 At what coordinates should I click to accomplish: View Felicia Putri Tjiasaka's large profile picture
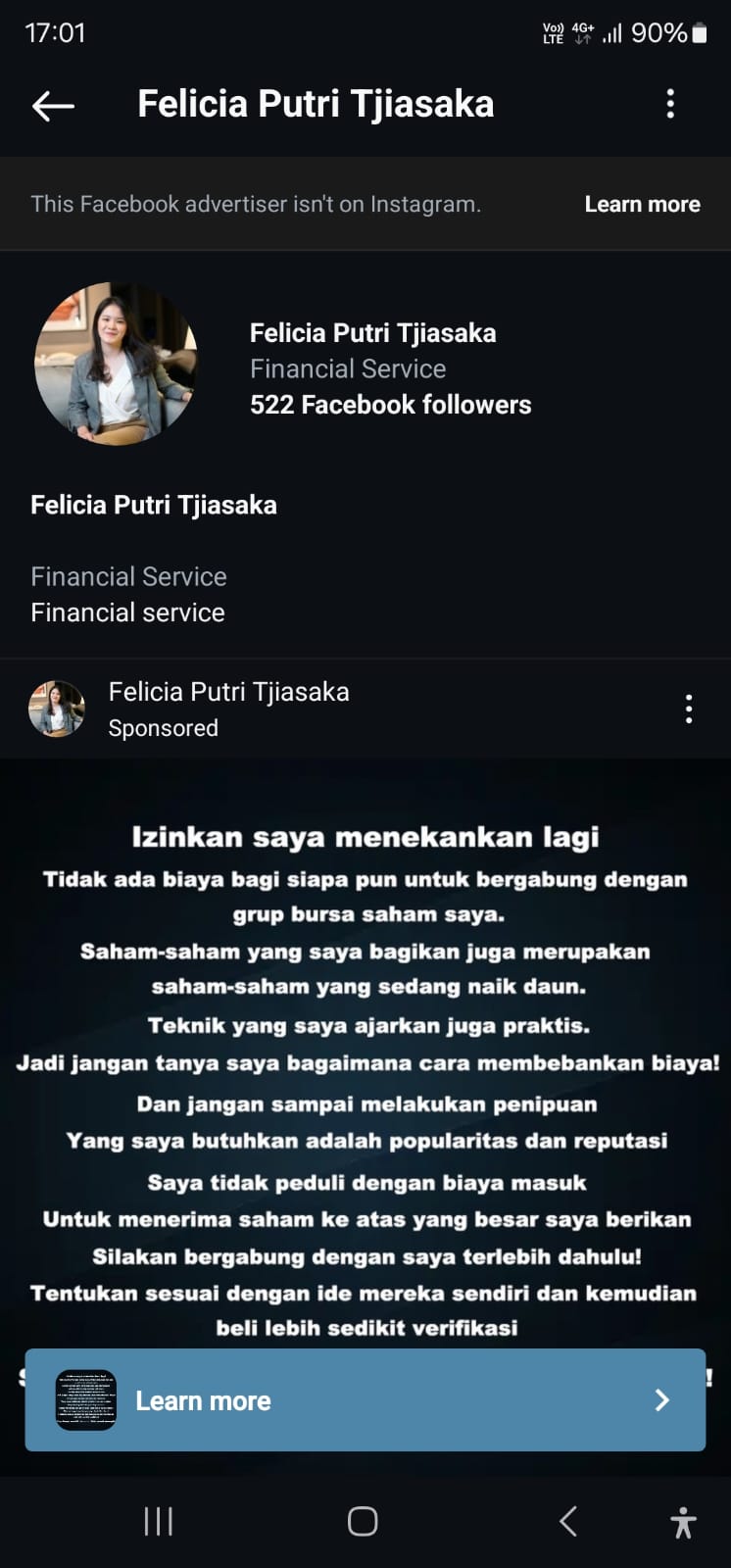(116, 364)
